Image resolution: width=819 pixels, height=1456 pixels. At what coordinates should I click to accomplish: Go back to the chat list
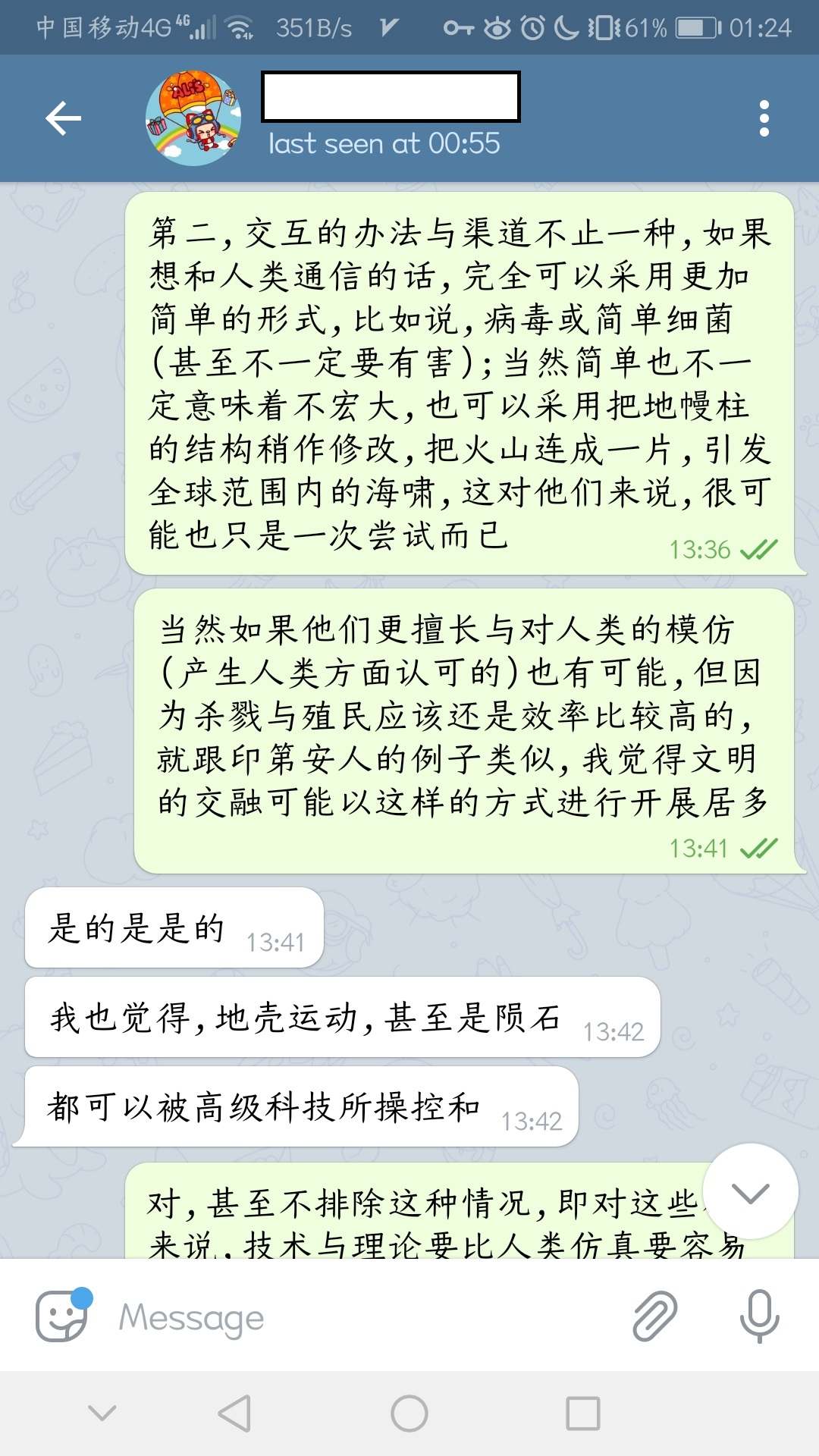(x=64, y=118)
